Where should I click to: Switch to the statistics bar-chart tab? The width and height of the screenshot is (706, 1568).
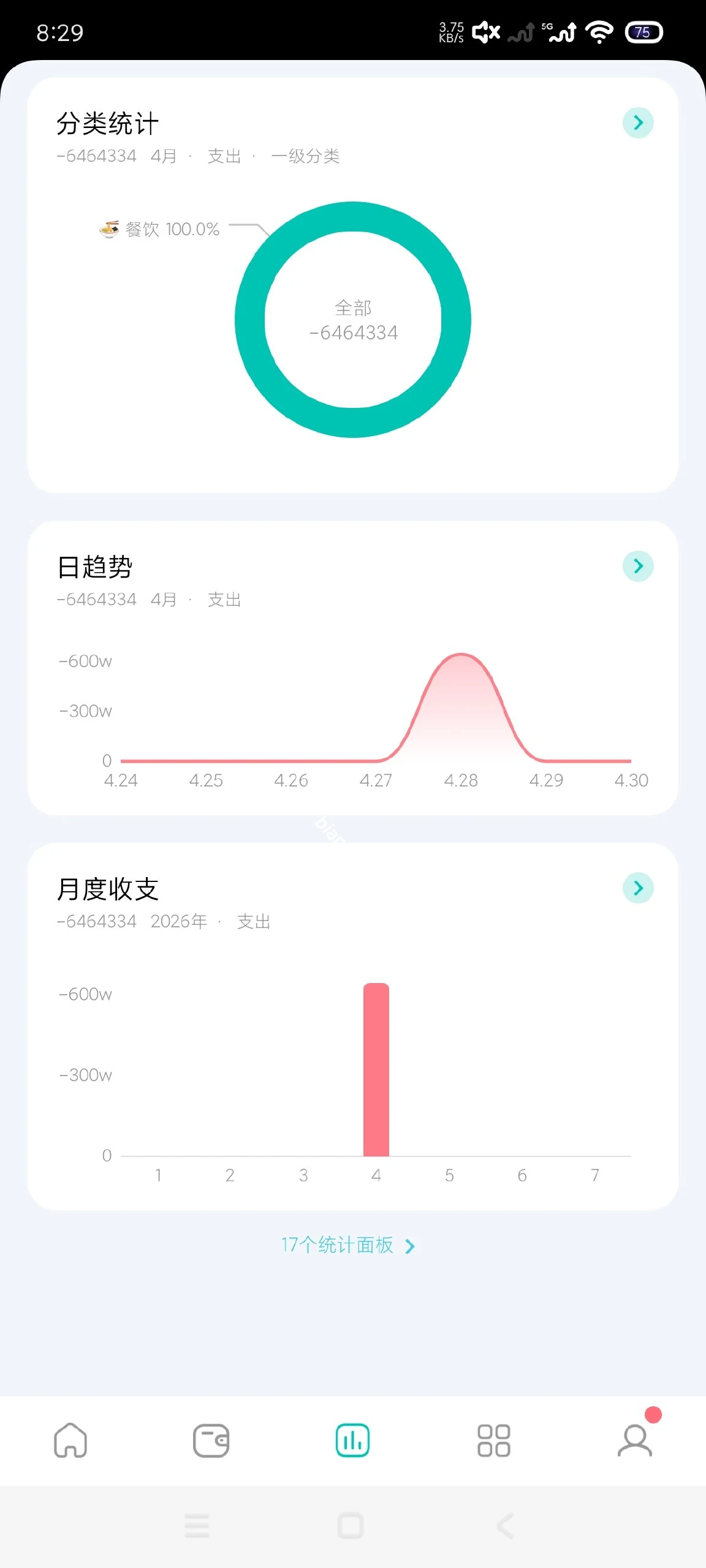point(352,1441)
